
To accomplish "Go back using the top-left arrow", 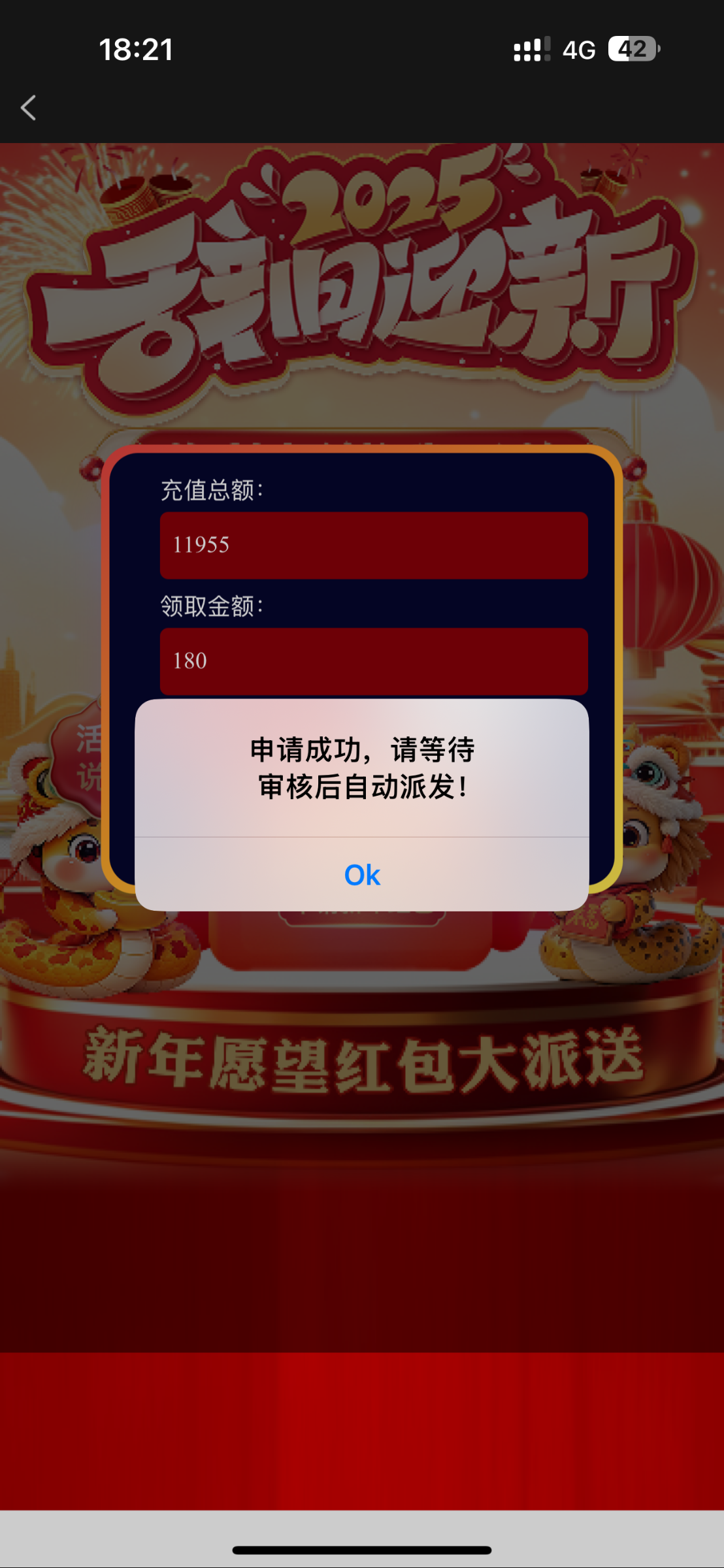I will pyautogui.click(x=28, y=108).
